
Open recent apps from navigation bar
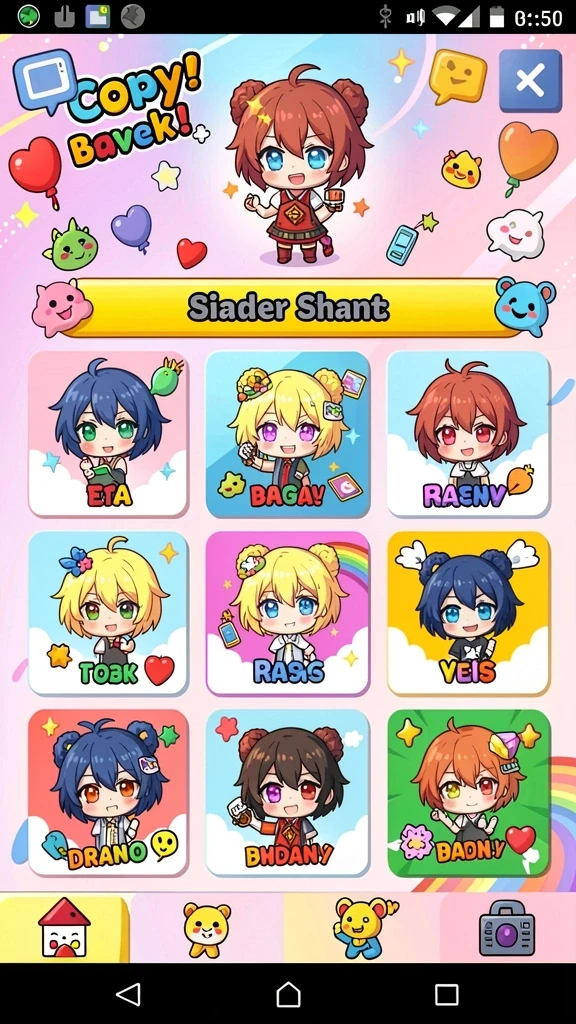tap(447, 994)
